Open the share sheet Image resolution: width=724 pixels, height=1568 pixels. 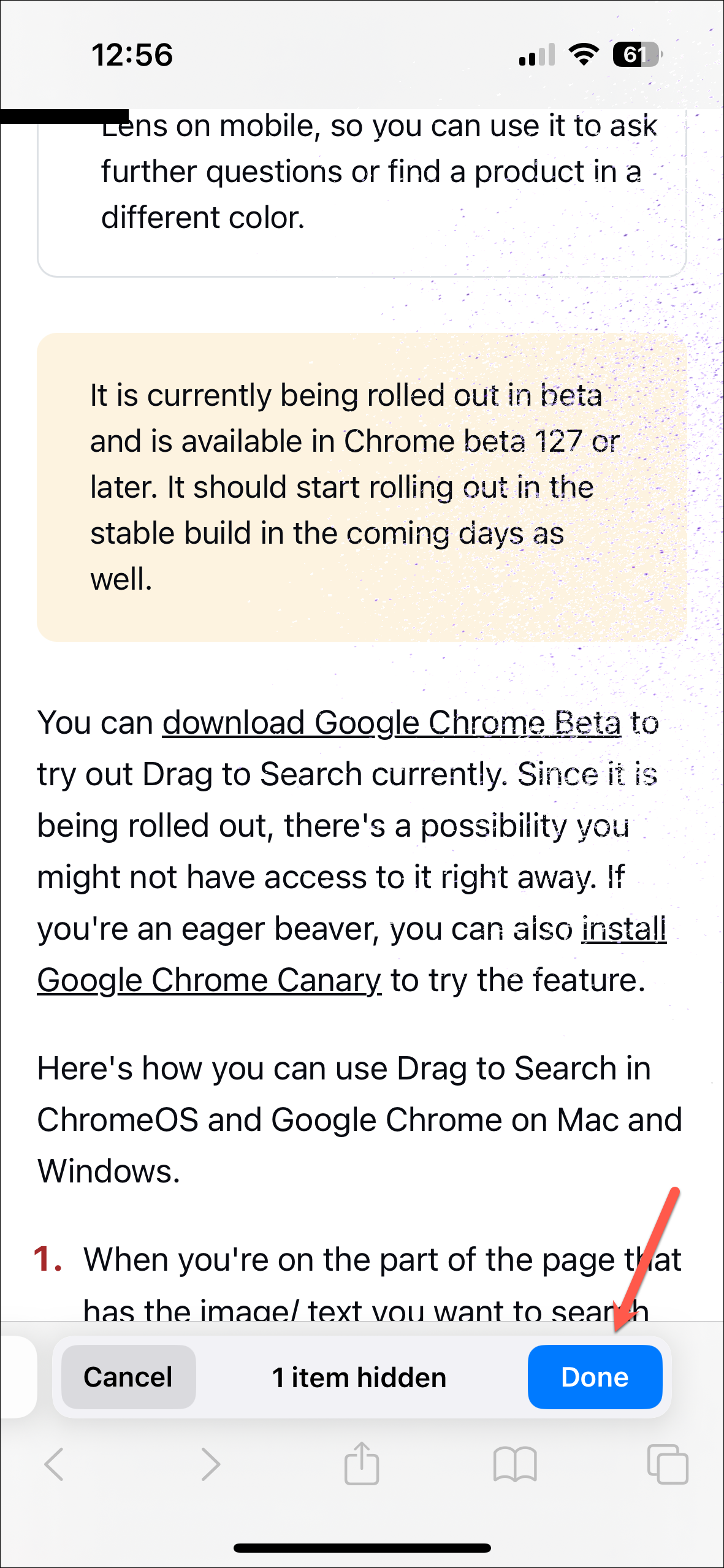(x=362, y=1463)
